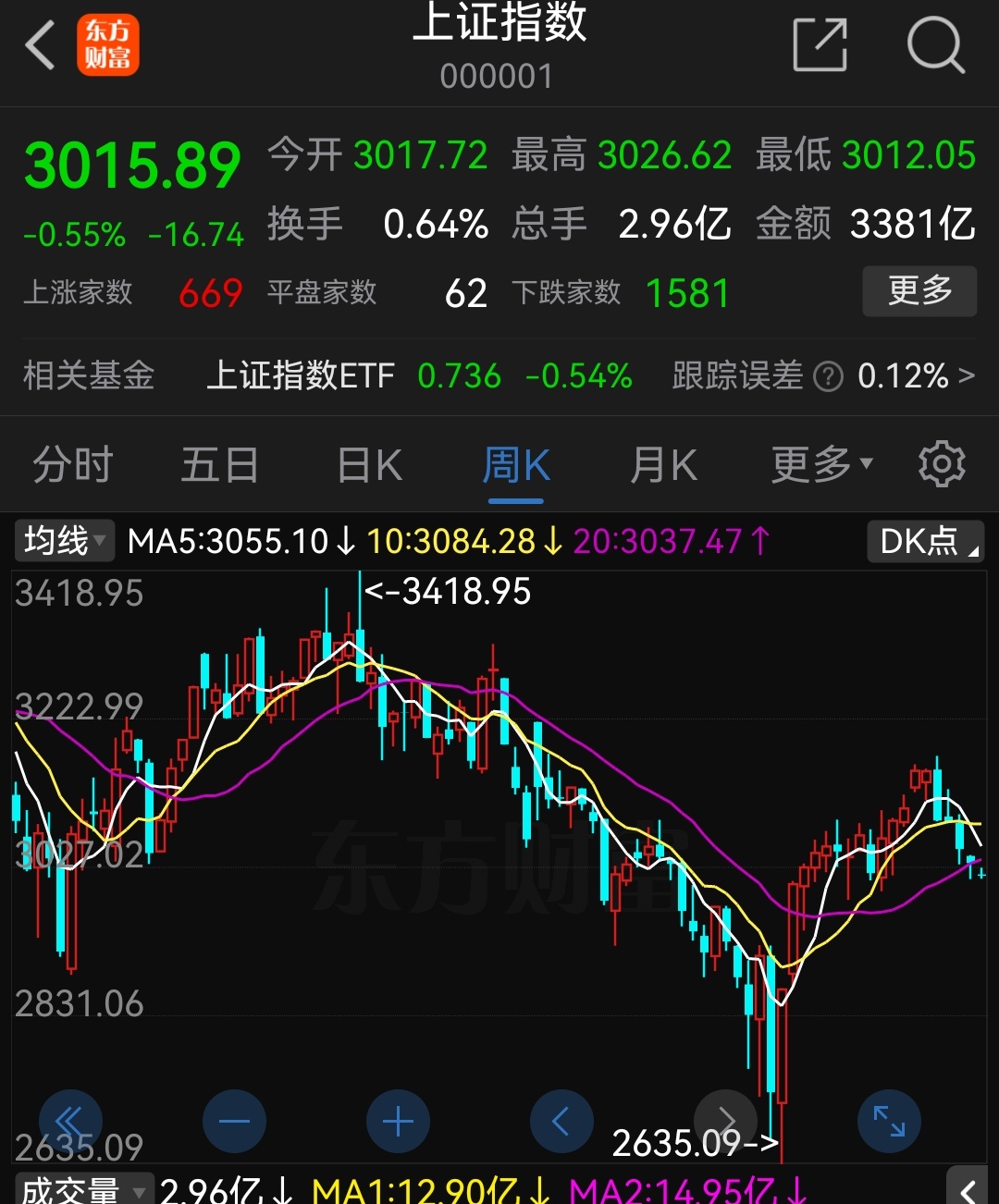Screen dimensions: 999x1204
Task: Select the 日K chart tab
Action: (367, 464)
